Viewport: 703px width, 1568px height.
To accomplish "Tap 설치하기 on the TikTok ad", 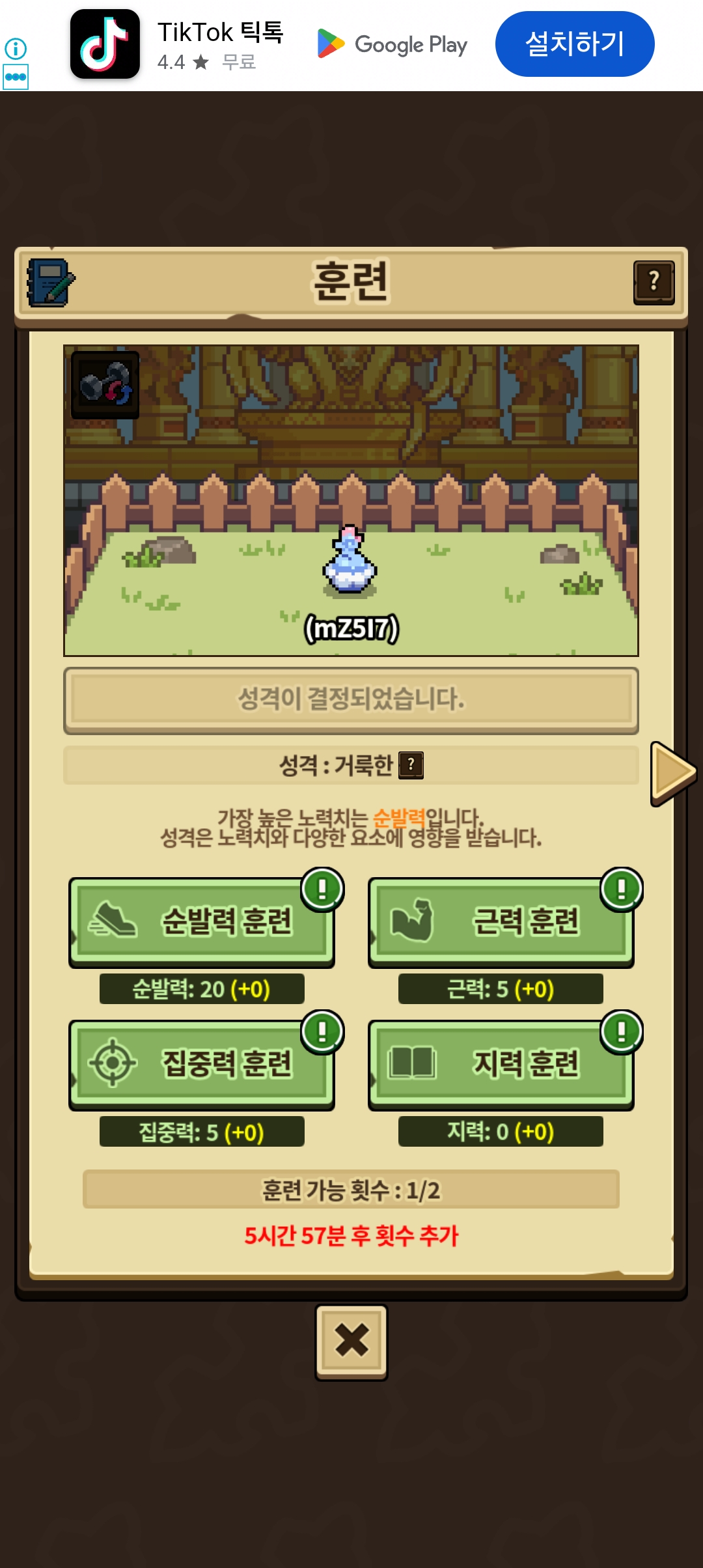I will click(575, 44).
